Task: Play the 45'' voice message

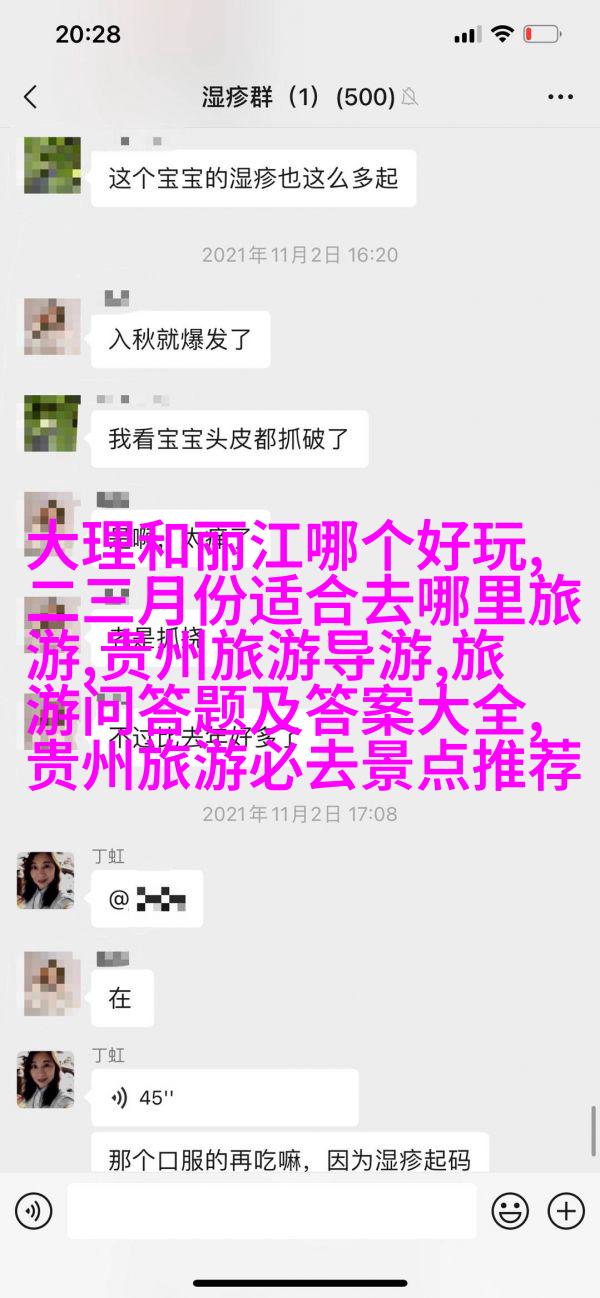Action: tap(224, 1097)
